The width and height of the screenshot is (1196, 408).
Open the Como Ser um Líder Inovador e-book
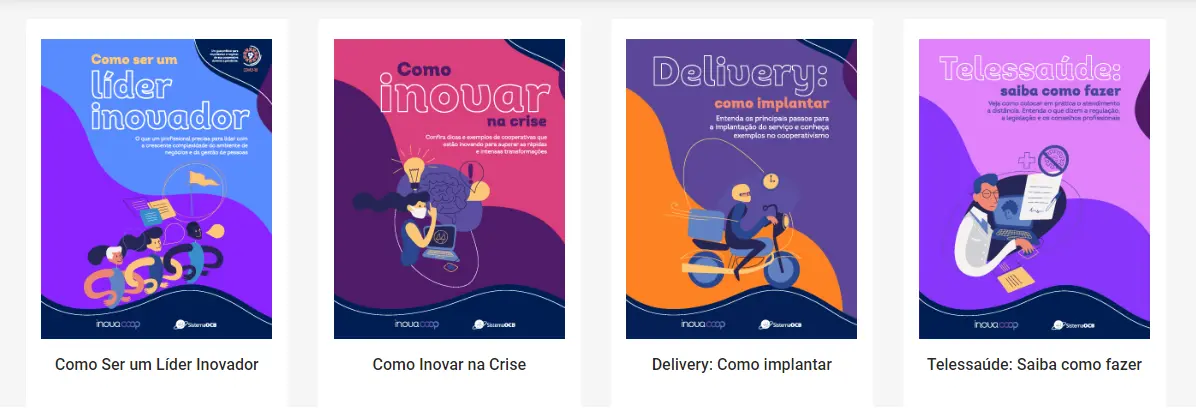point(157,190)
